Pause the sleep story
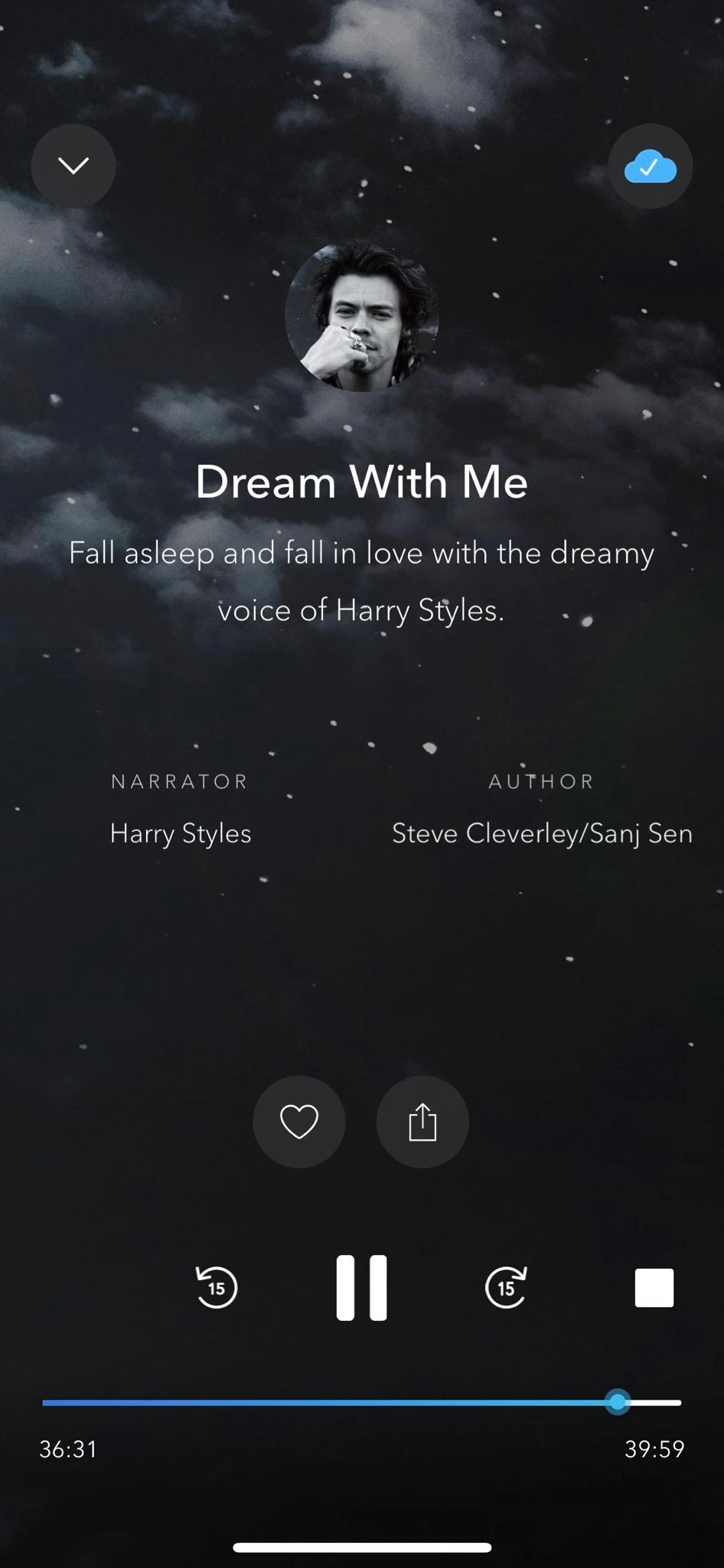Image resolution: width=724 pixels, height=1568 pixels. point(361,1288)
